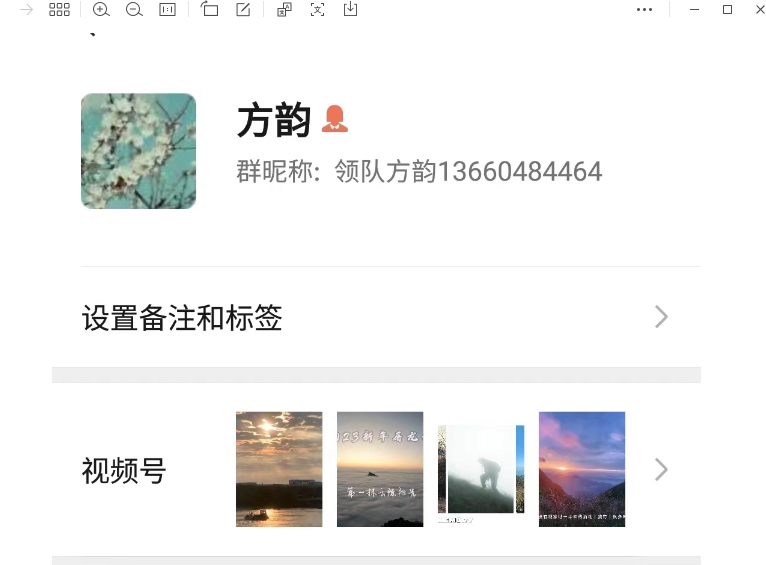Edit the image
The height and width of the screenshot is (565, 766).
(x=243, y=10)
